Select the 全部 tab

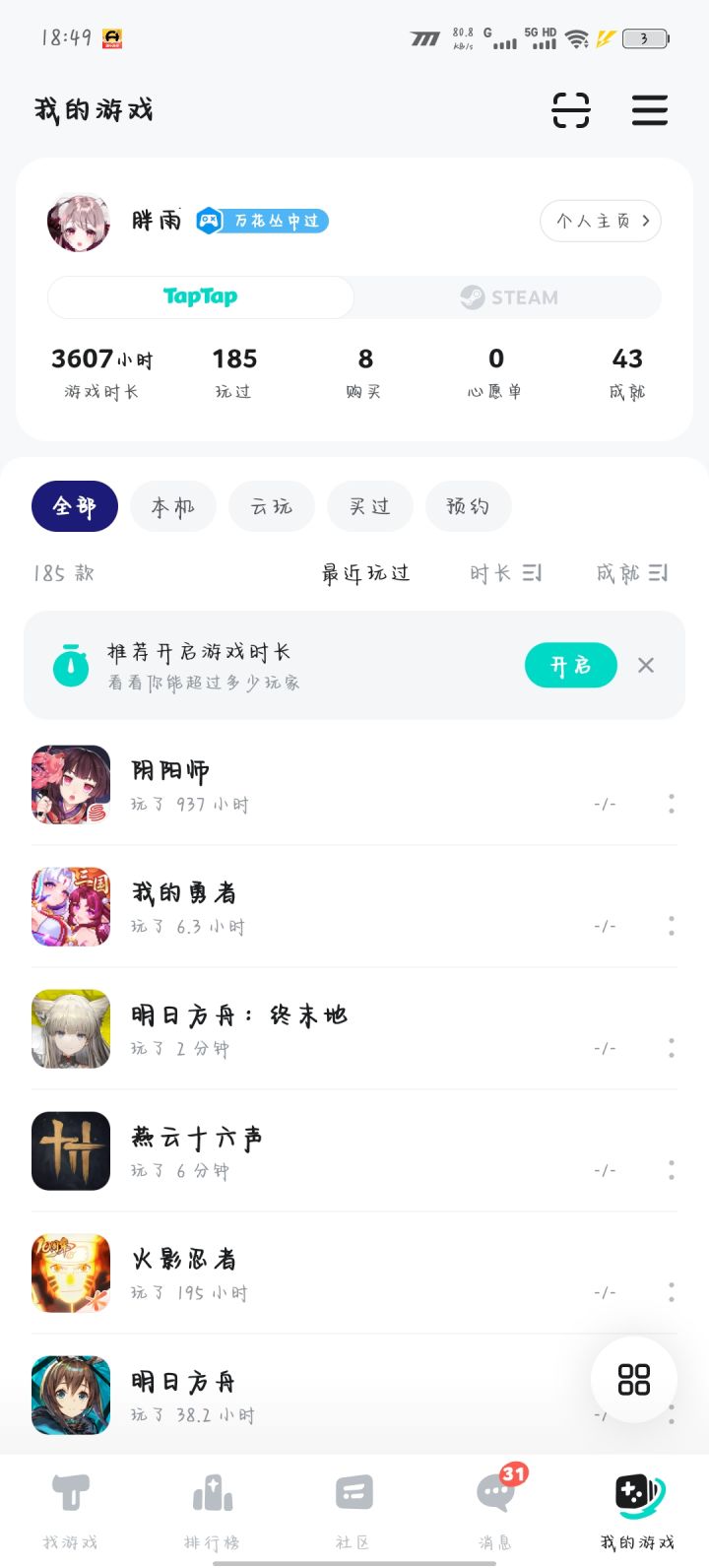74,506
